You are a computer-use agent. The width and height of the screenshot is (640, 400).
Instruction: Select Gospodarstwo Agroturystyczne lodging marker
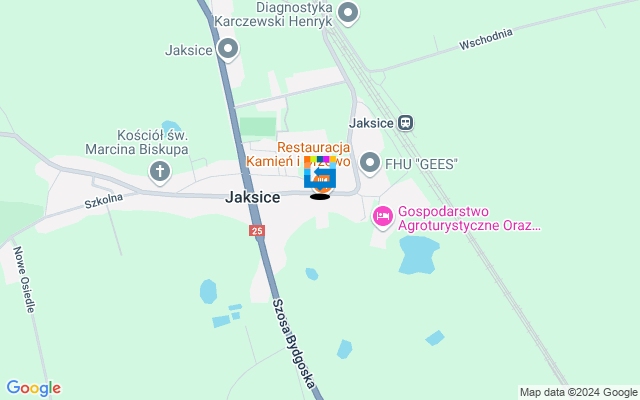(x=382, y=216)
